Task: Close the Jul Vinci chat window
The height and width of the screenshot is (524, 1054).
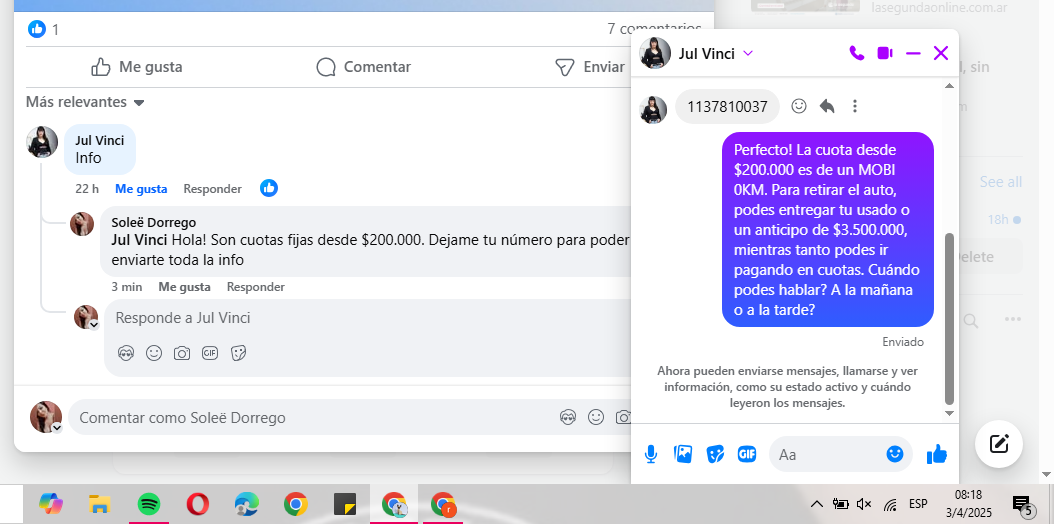Action: click(940, 54)
